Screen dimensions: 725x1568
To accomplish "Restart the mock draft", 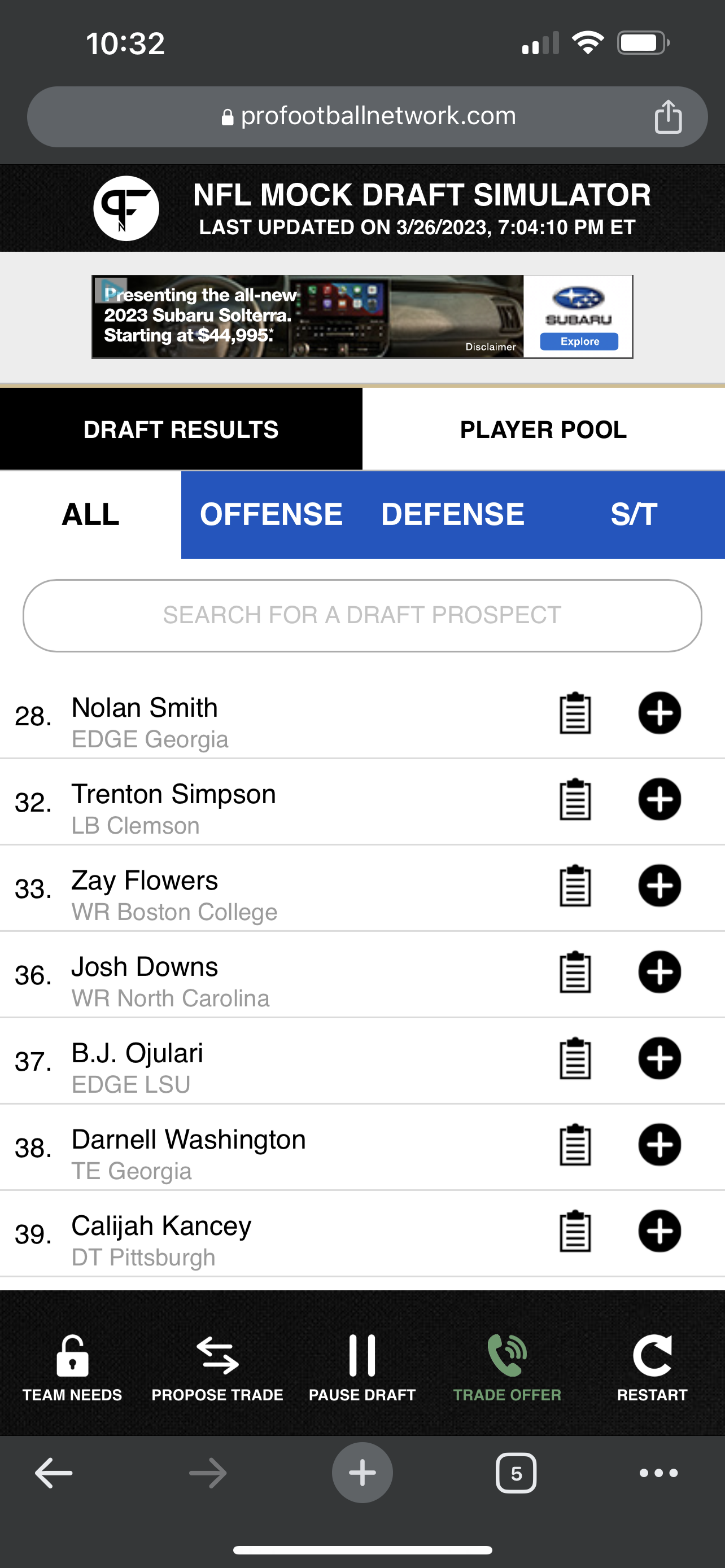I will [652, 1368].
